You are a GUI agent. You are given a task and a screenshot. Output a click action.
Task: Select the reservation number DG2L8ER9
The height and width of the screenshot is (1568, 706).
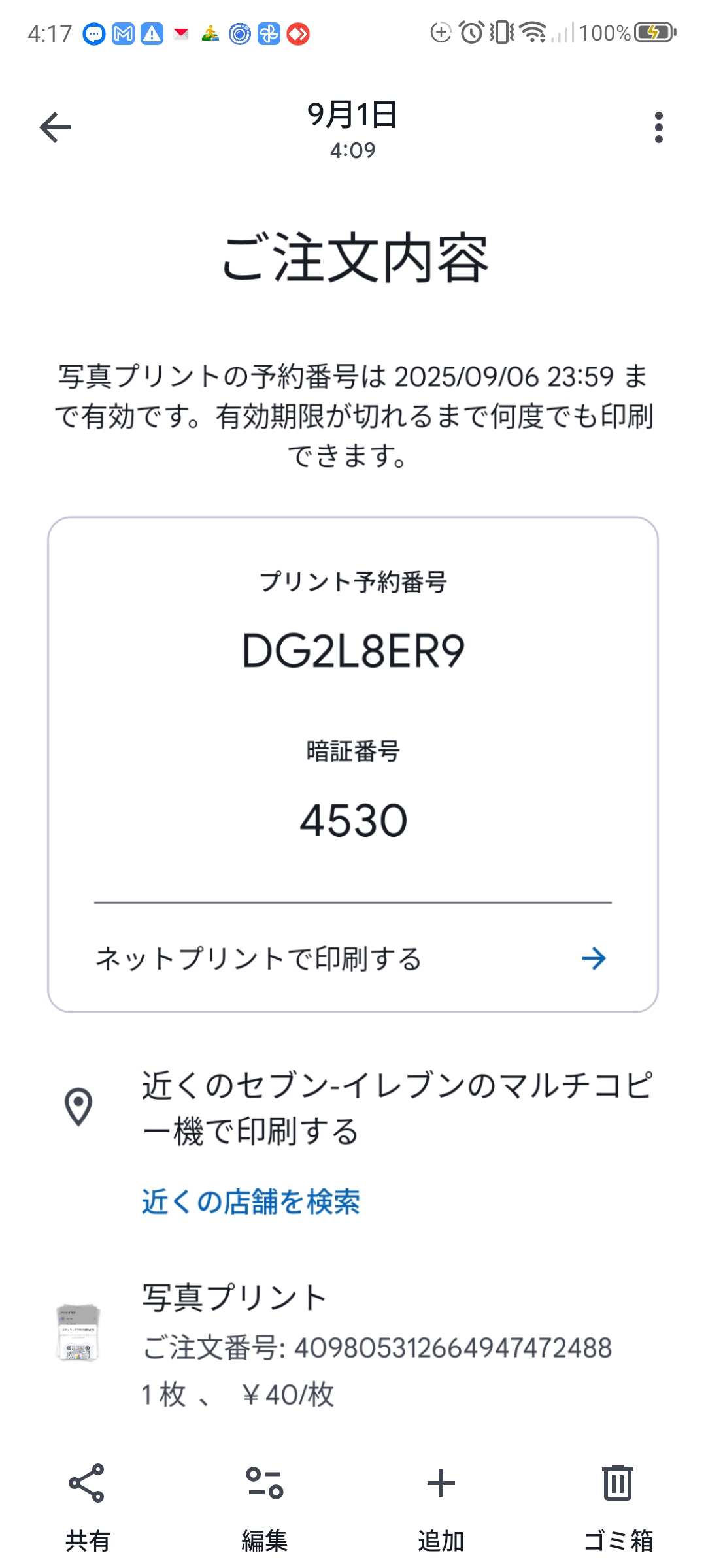(x=353, y=650)
